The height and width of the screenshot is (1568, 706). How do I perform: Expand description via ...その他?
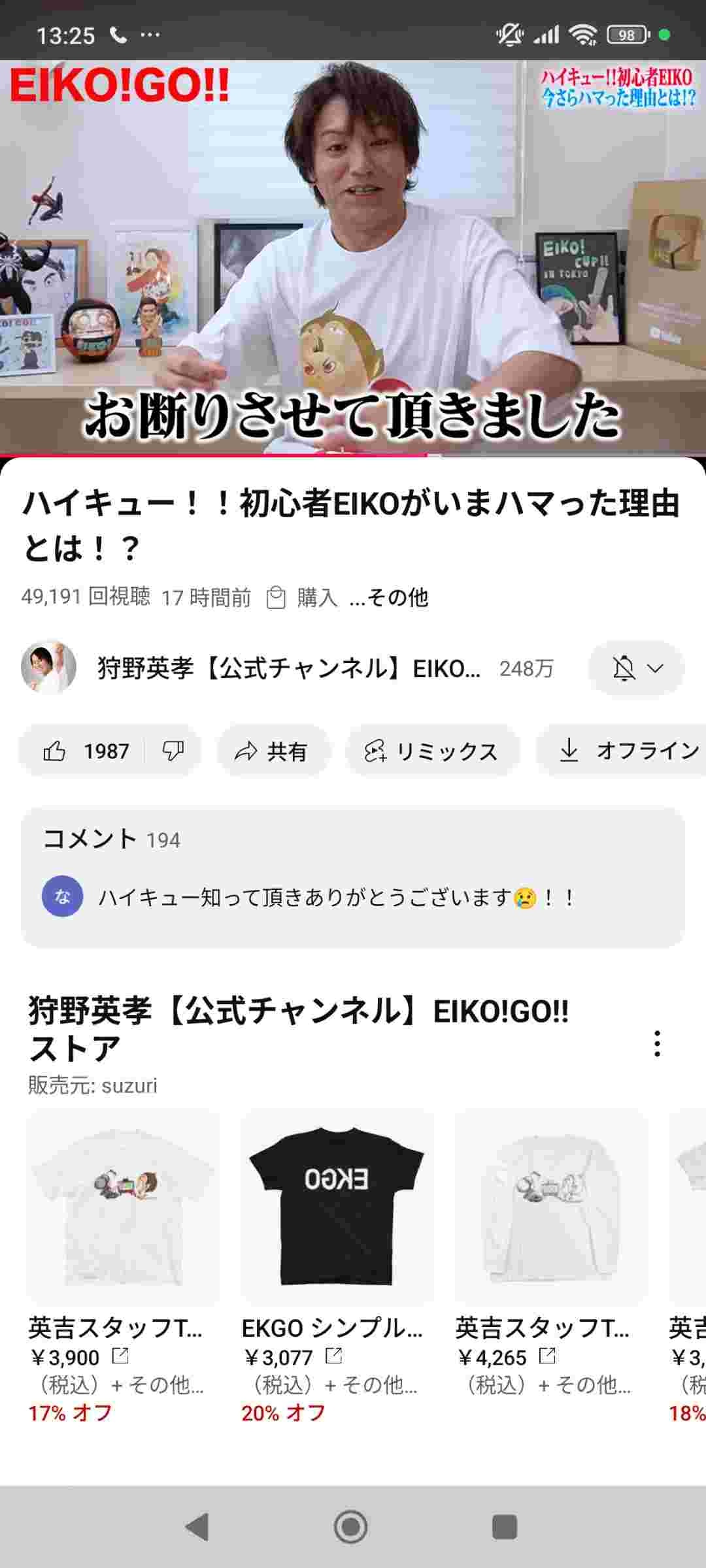click(390, 597)
